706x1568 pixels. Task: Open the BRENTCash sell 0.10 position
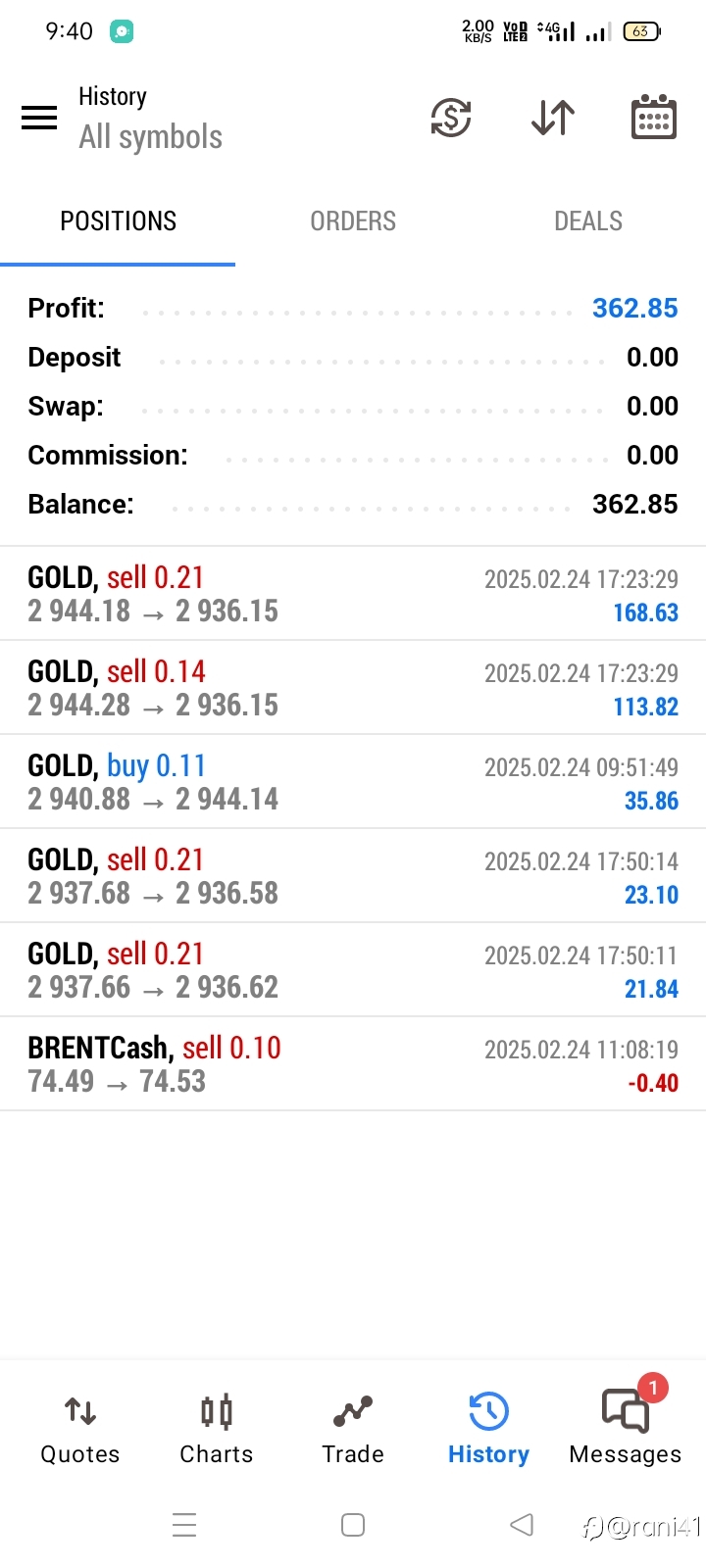click(x=353, y=1064)
